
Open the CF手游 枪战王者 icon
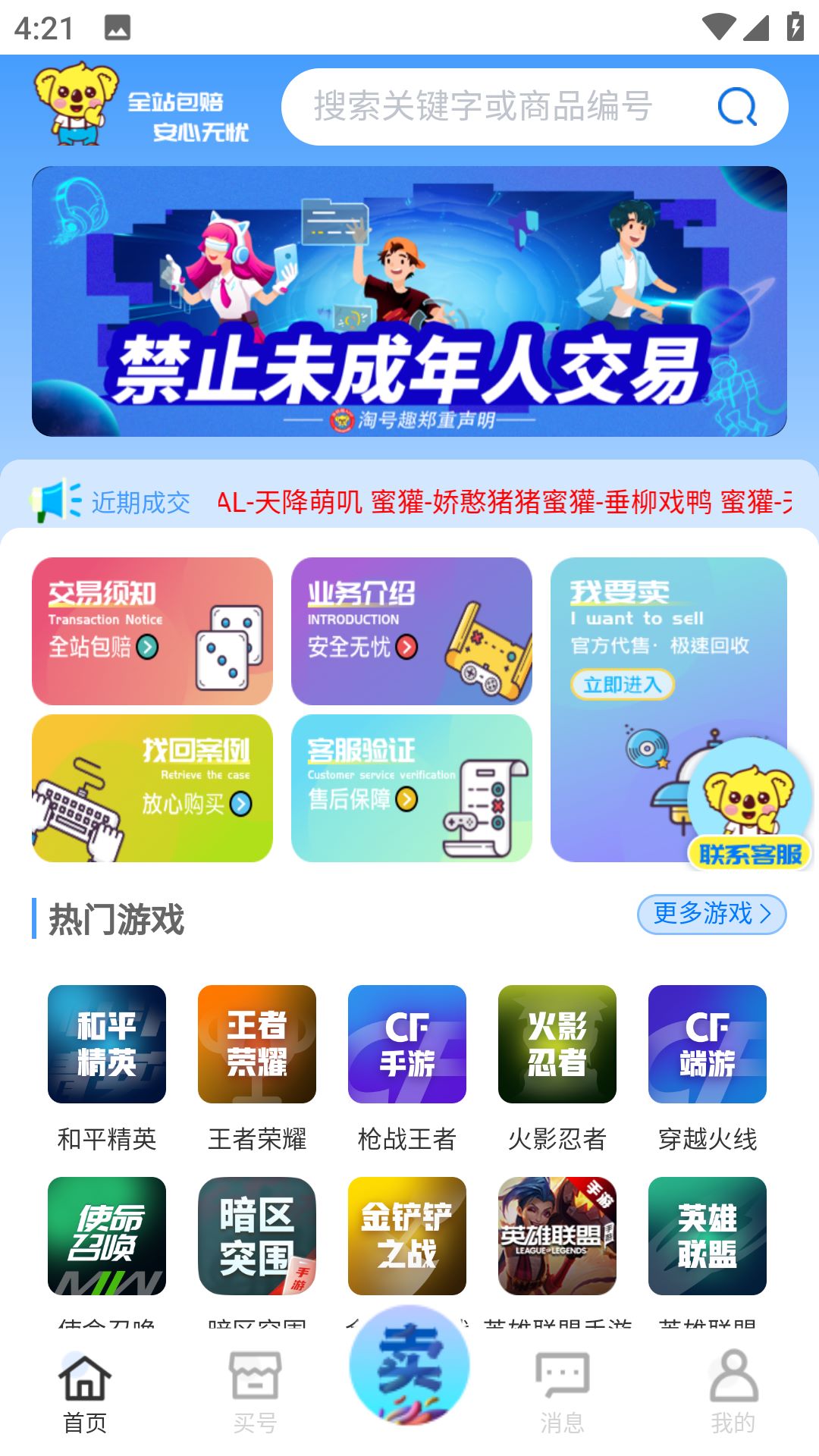[406, 1044]
